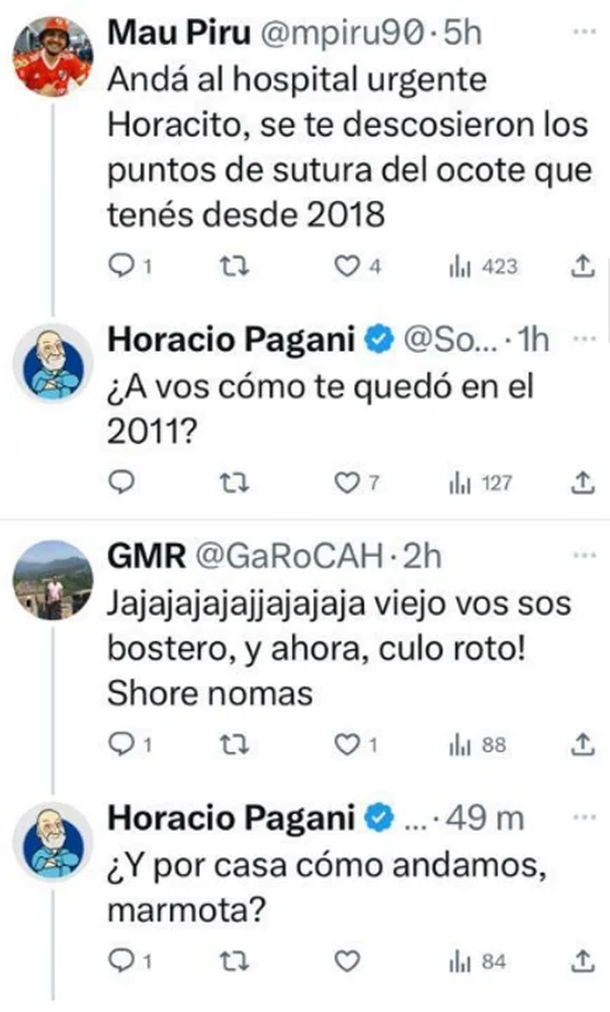Like GMR's bostero tweet
The image size is (610, 1012).
point(345,744)
